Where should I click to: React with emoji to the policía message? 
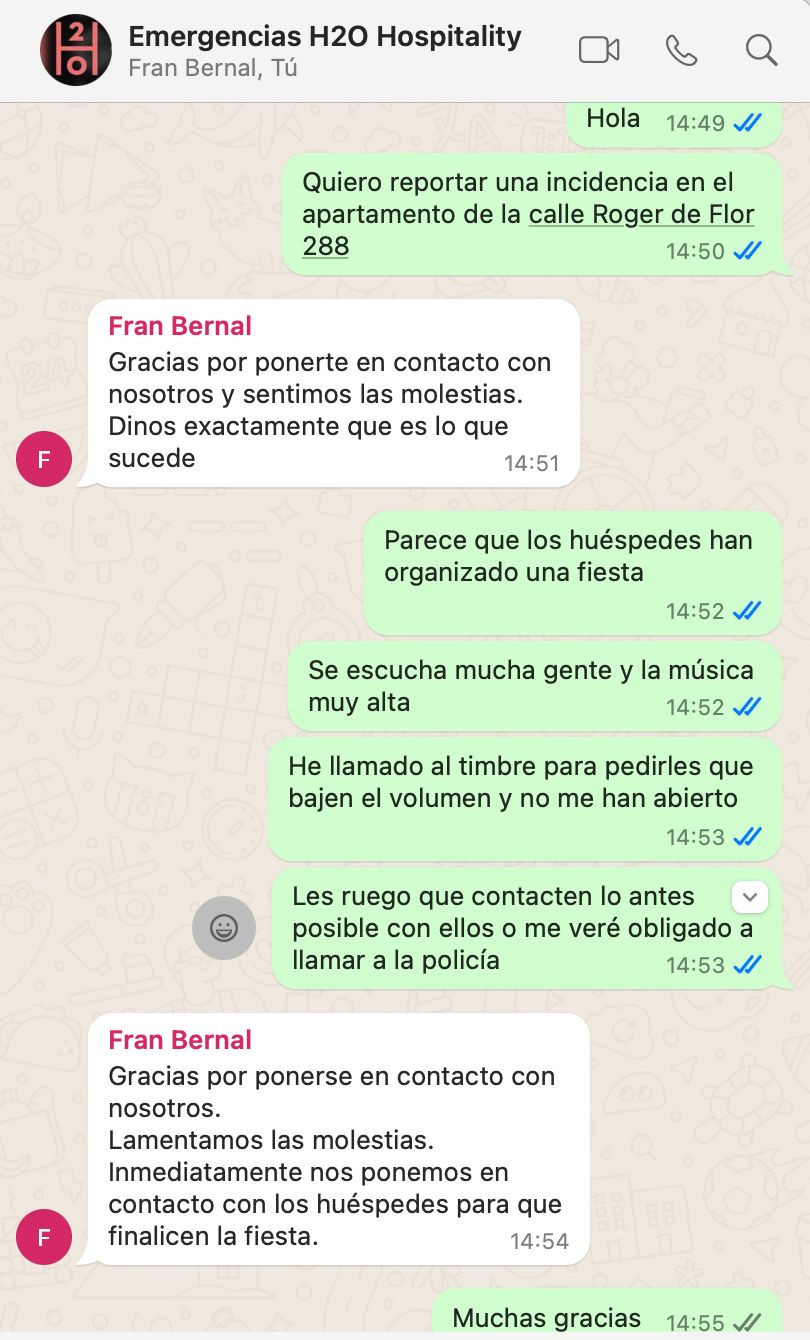click(x=223, y=928)
